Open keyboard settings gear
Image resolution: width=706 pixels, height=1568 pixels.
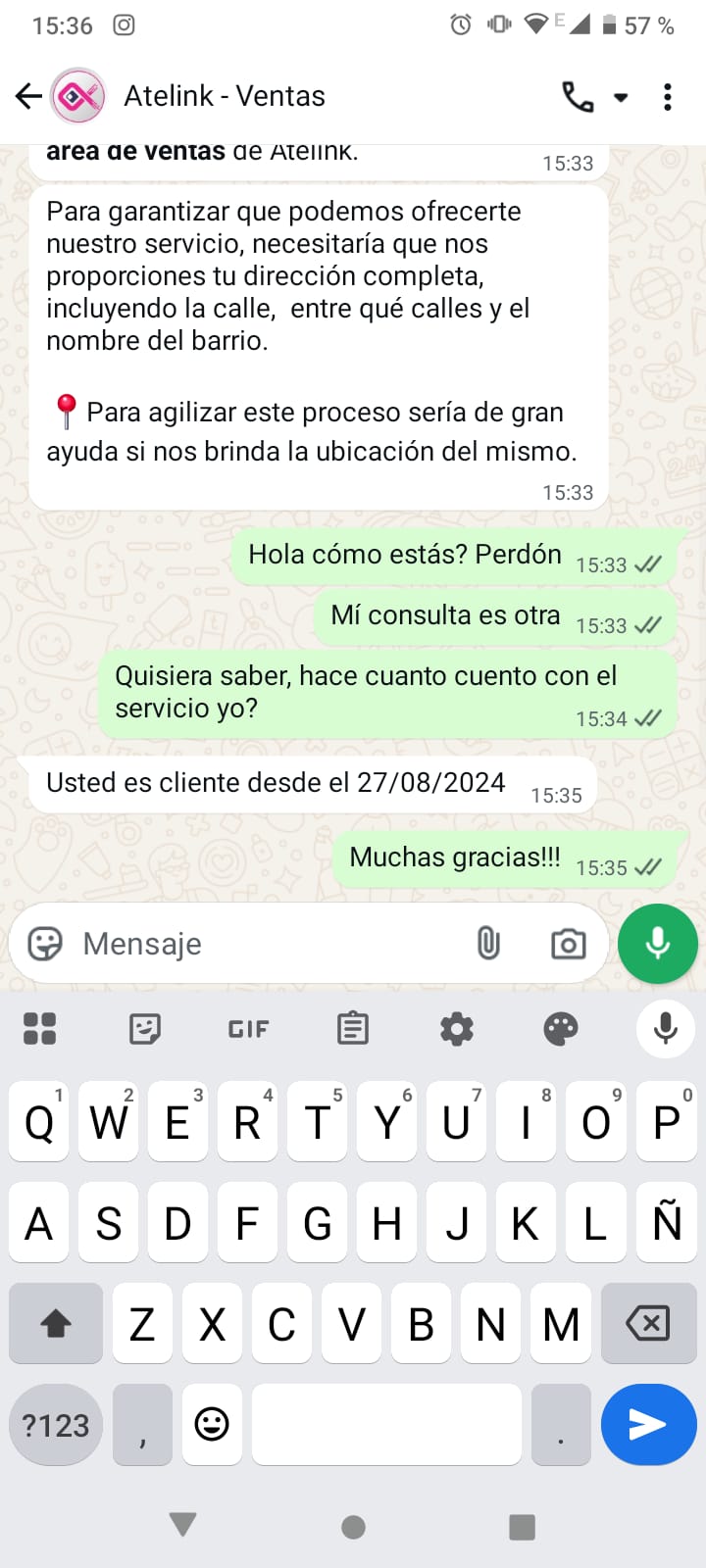click(457, 1029)
